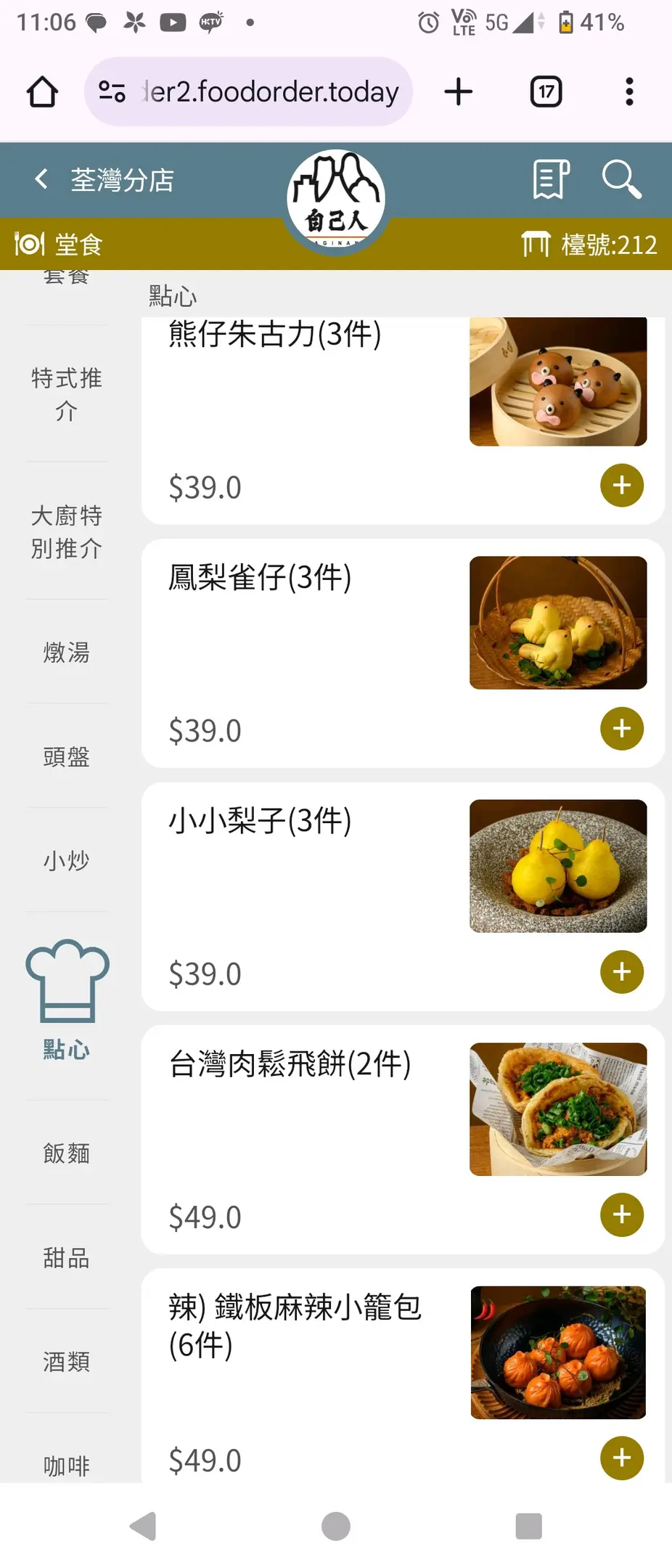View the 小炒 category
This screenshot has height=1568, width=672.
point(67,861)
